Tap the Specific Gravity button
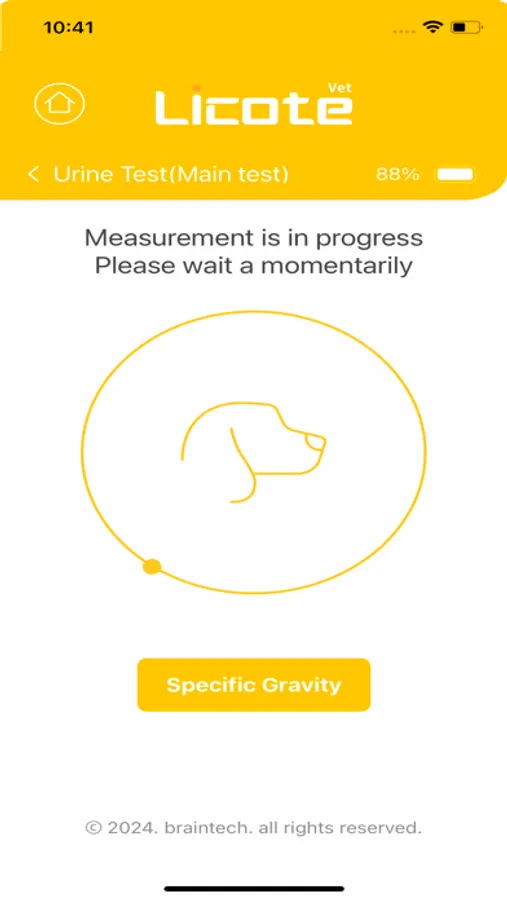The image size is (507, 900). coord(254,685)
